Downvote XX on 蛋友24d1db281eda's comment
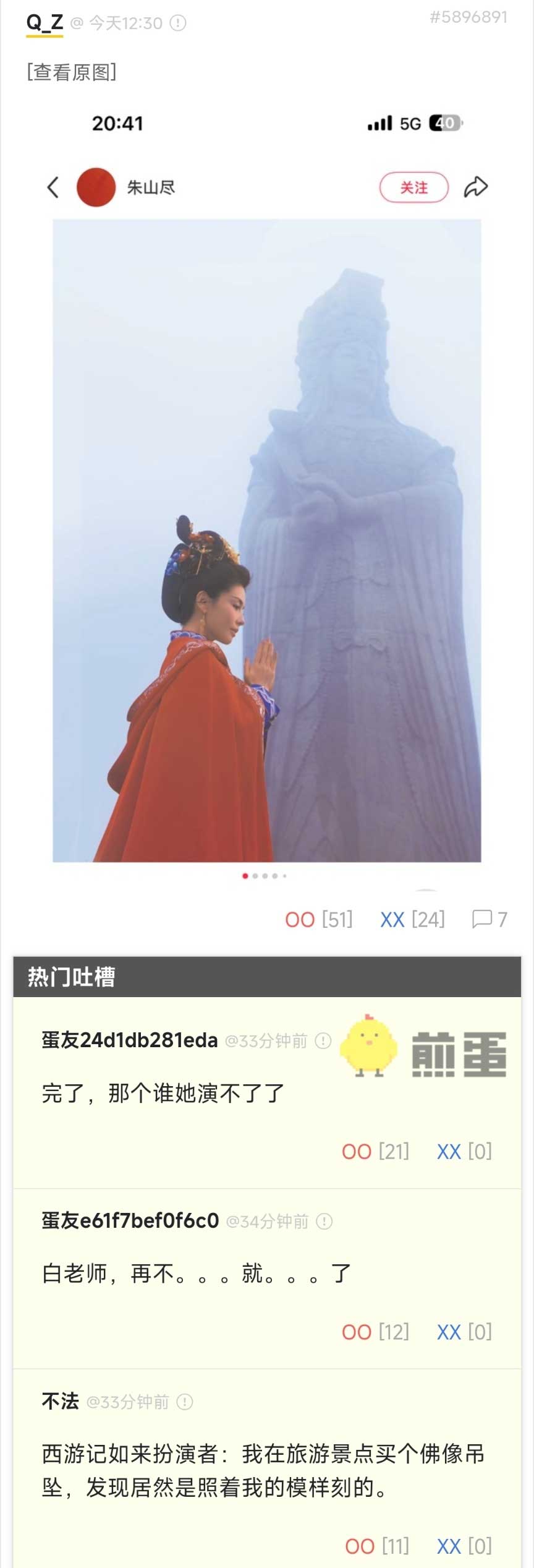This screenshot has width=534, height=1568. (x=449, y=1152)
